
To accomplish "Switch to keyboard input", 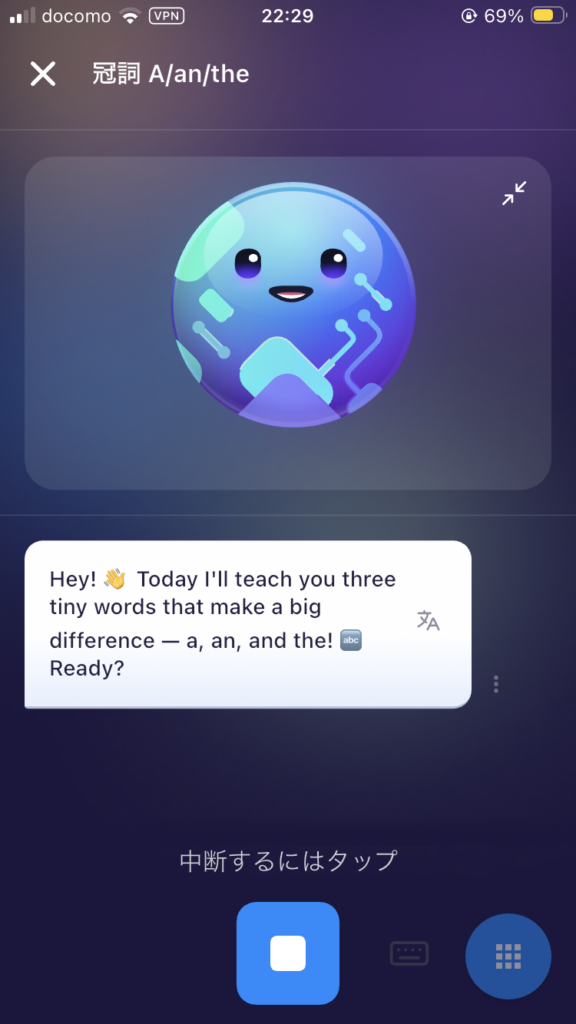I will click(409, 953).
